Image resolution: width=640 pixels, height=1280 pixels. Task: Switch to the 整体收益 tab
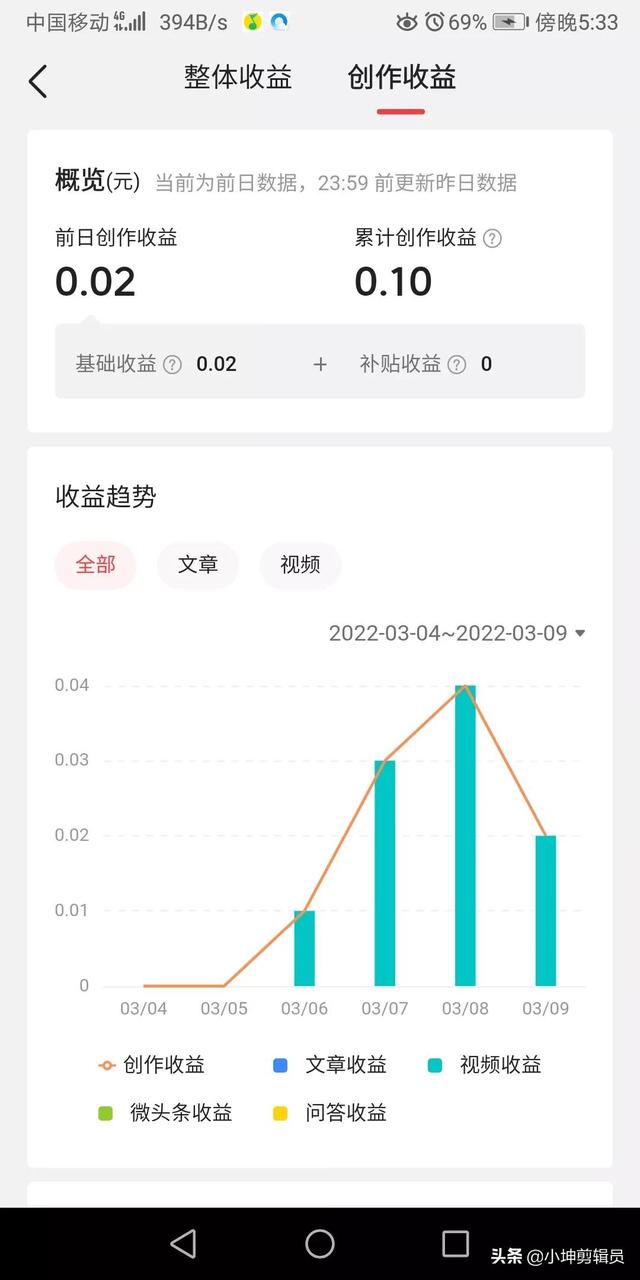point(238,78)
